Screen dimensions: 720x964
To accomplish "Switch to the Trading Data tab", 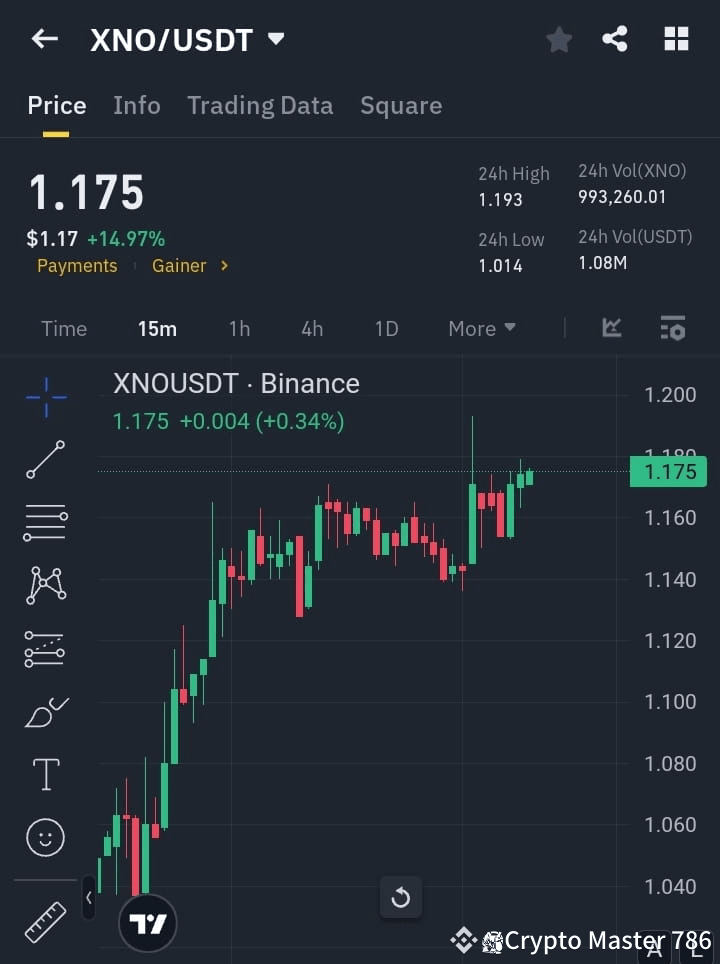I will click(x=260, y=105).
